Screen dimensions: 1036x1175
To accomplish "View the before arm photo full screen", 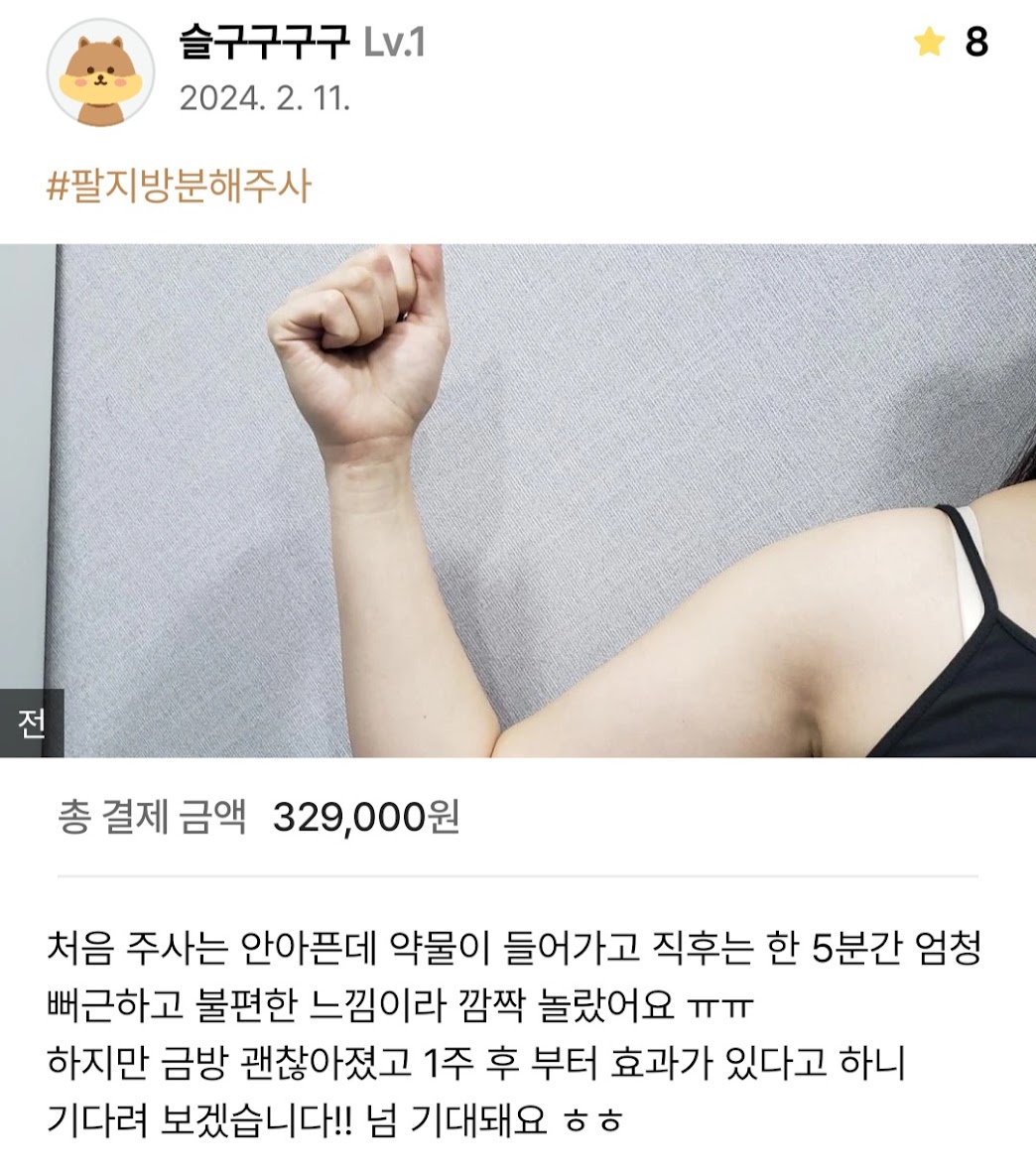I will (518, 500).
